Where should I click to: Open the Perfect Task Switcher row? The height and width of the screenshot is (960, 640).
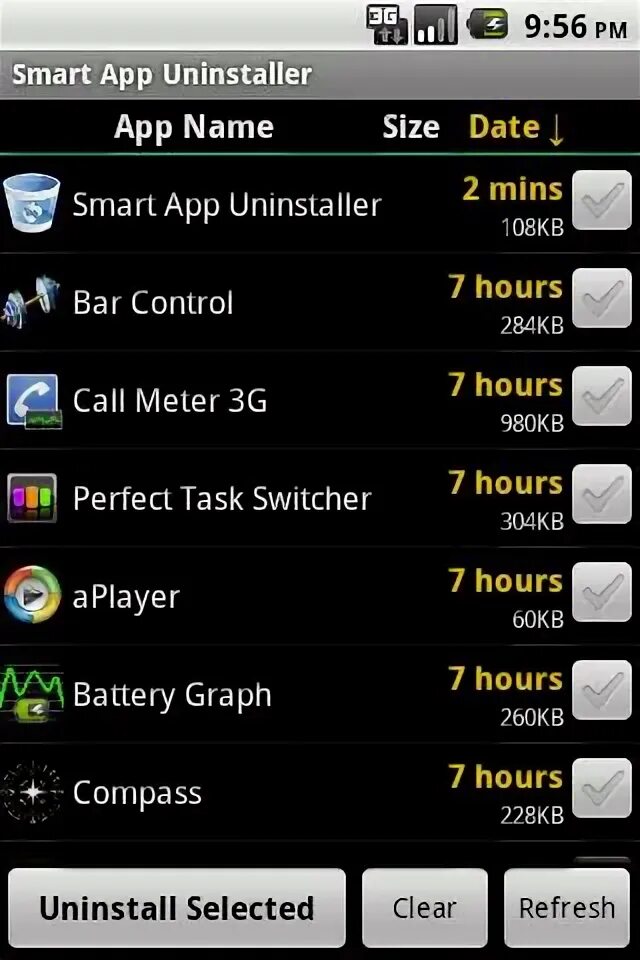(x=222, y=499)
